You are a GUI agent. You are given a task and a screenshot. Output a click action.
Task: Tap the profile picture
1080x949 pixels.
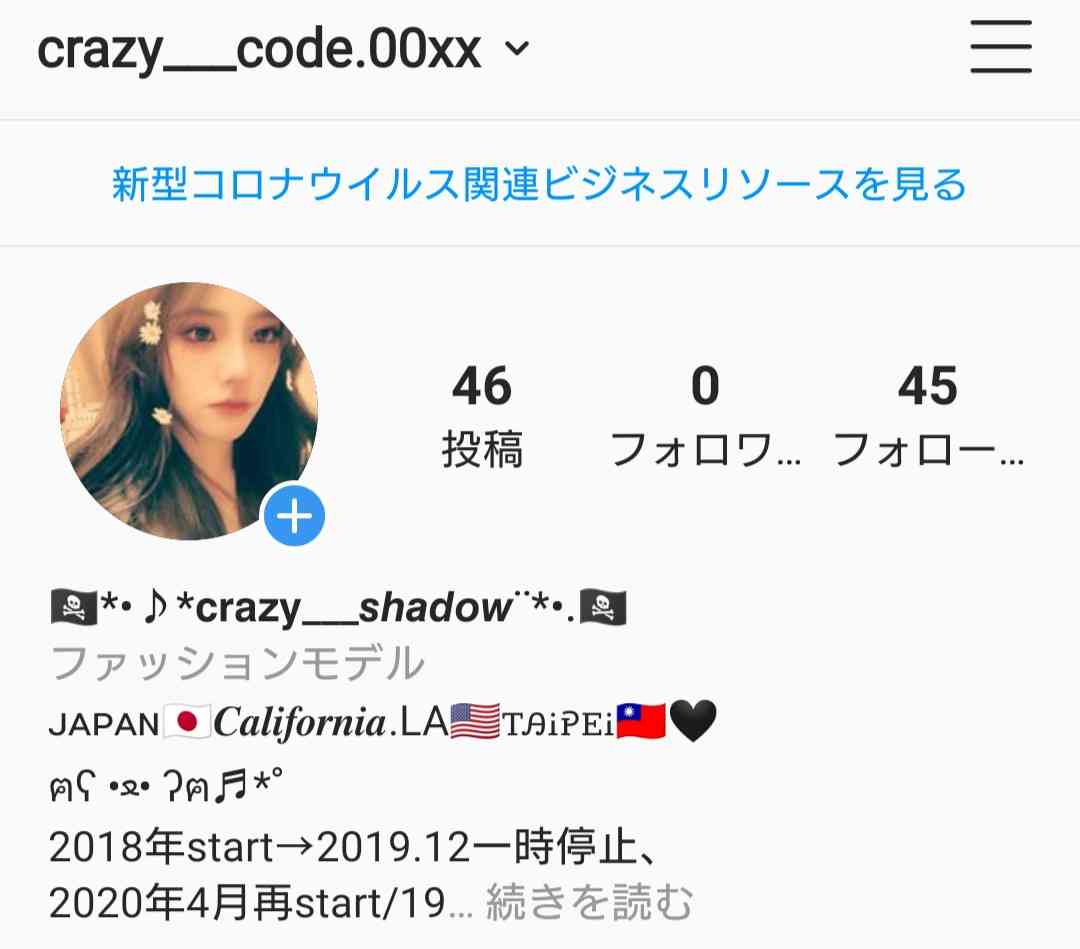pos(187,409)
